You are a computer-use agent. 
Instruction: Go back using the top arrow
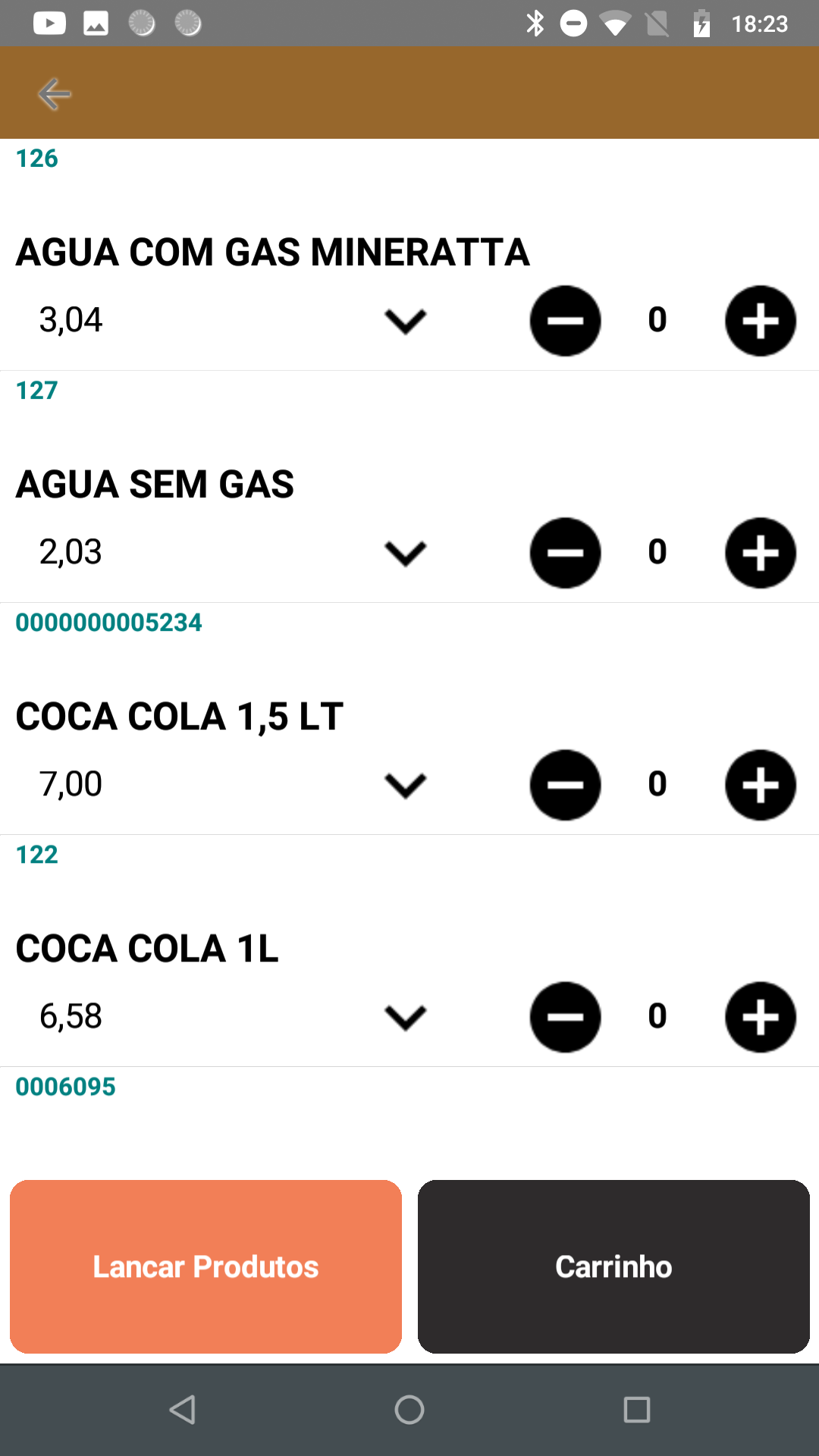[54, 94]
